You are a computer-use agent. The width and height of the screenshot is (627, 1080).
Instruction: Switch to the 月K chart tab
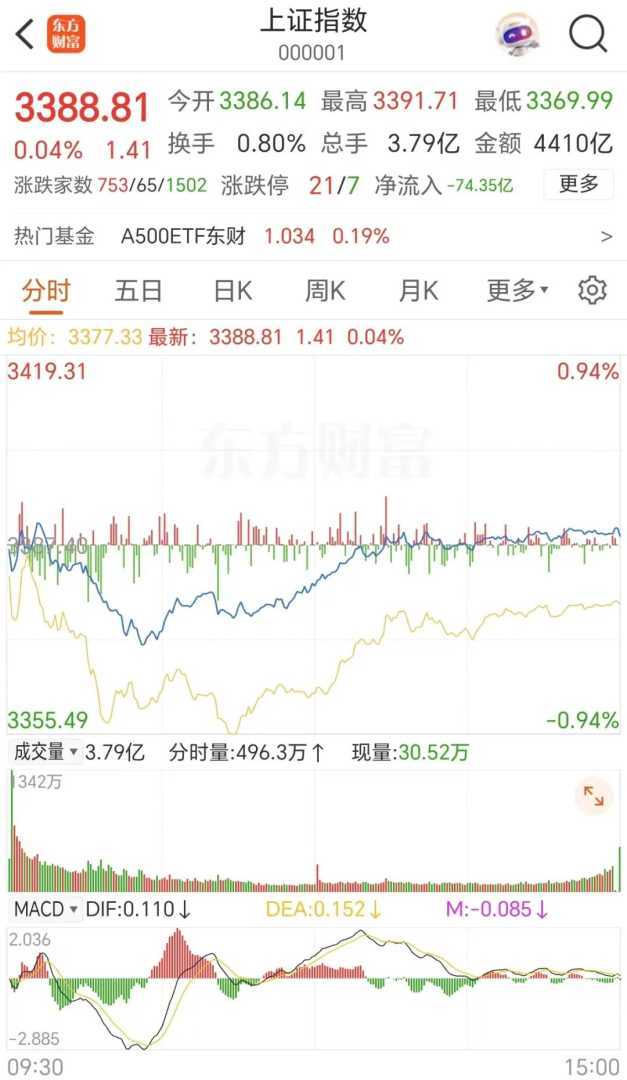pos(418,291)
